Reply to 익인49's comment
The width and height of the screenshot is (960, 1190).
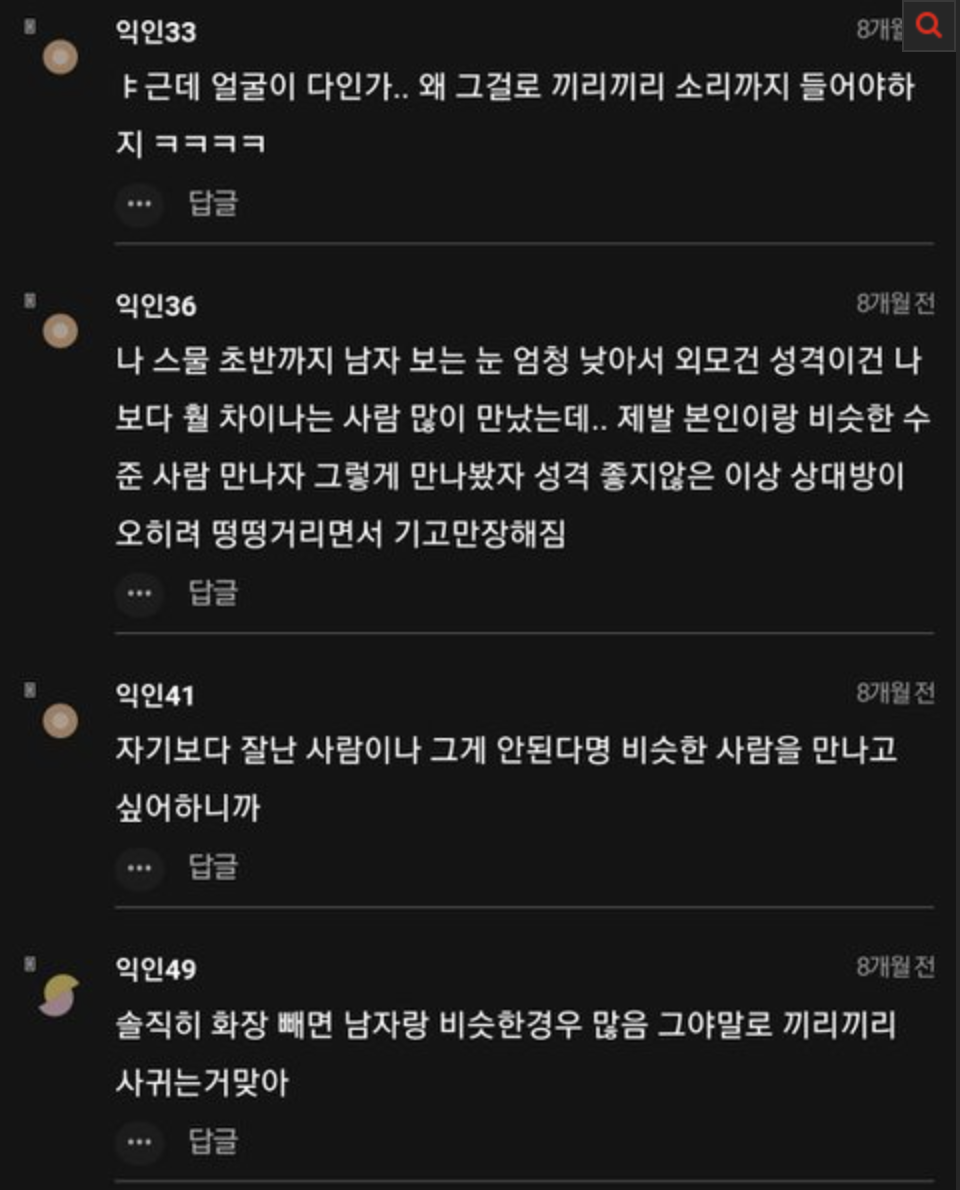click(x=213, y=1141)
